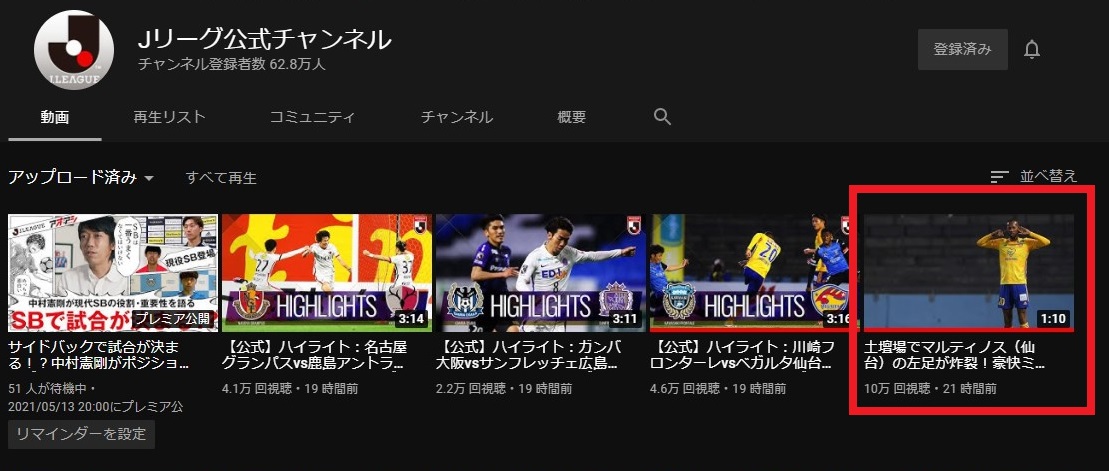Tap すべて再生 to play all

click(221, 178)
